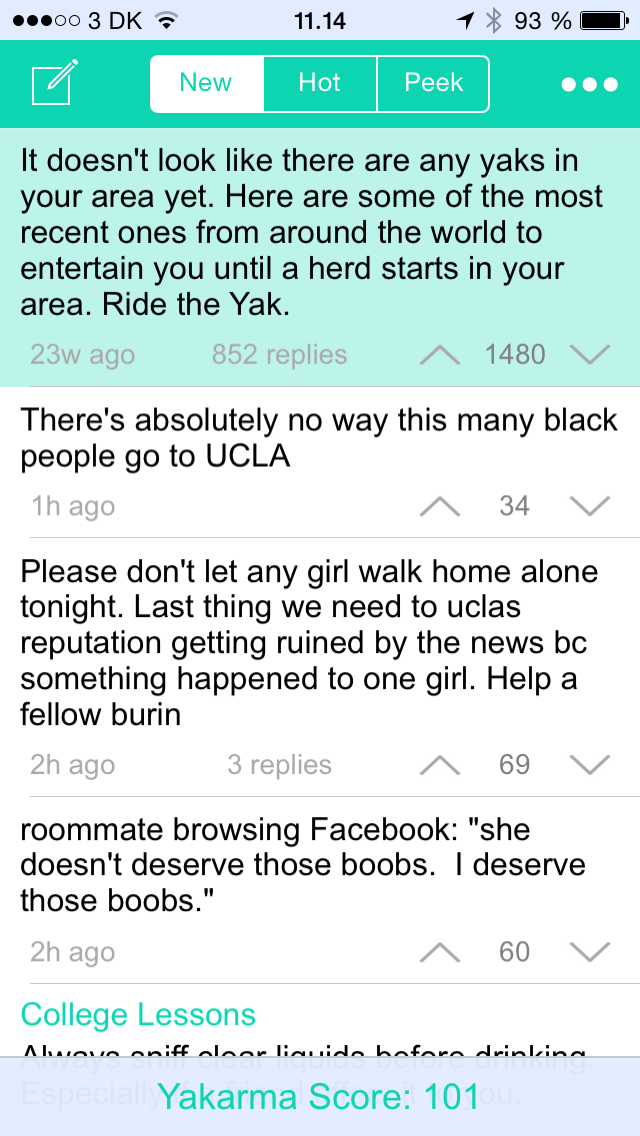Downvote the yak with 34 votes
640x1136 pixels.
coord(589,507)
